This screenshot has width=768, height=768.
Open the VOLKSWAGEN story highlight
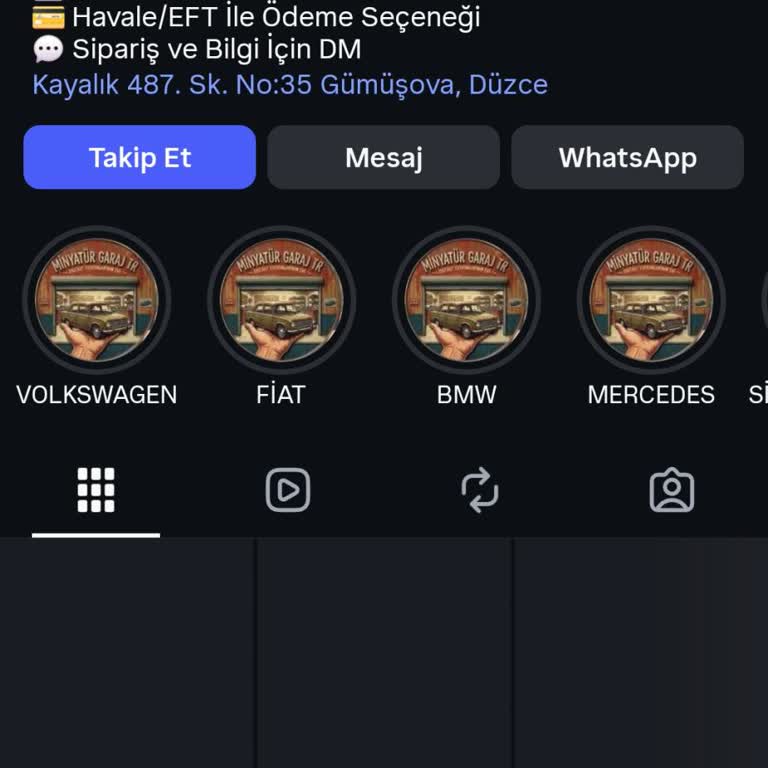coord(97,300)
